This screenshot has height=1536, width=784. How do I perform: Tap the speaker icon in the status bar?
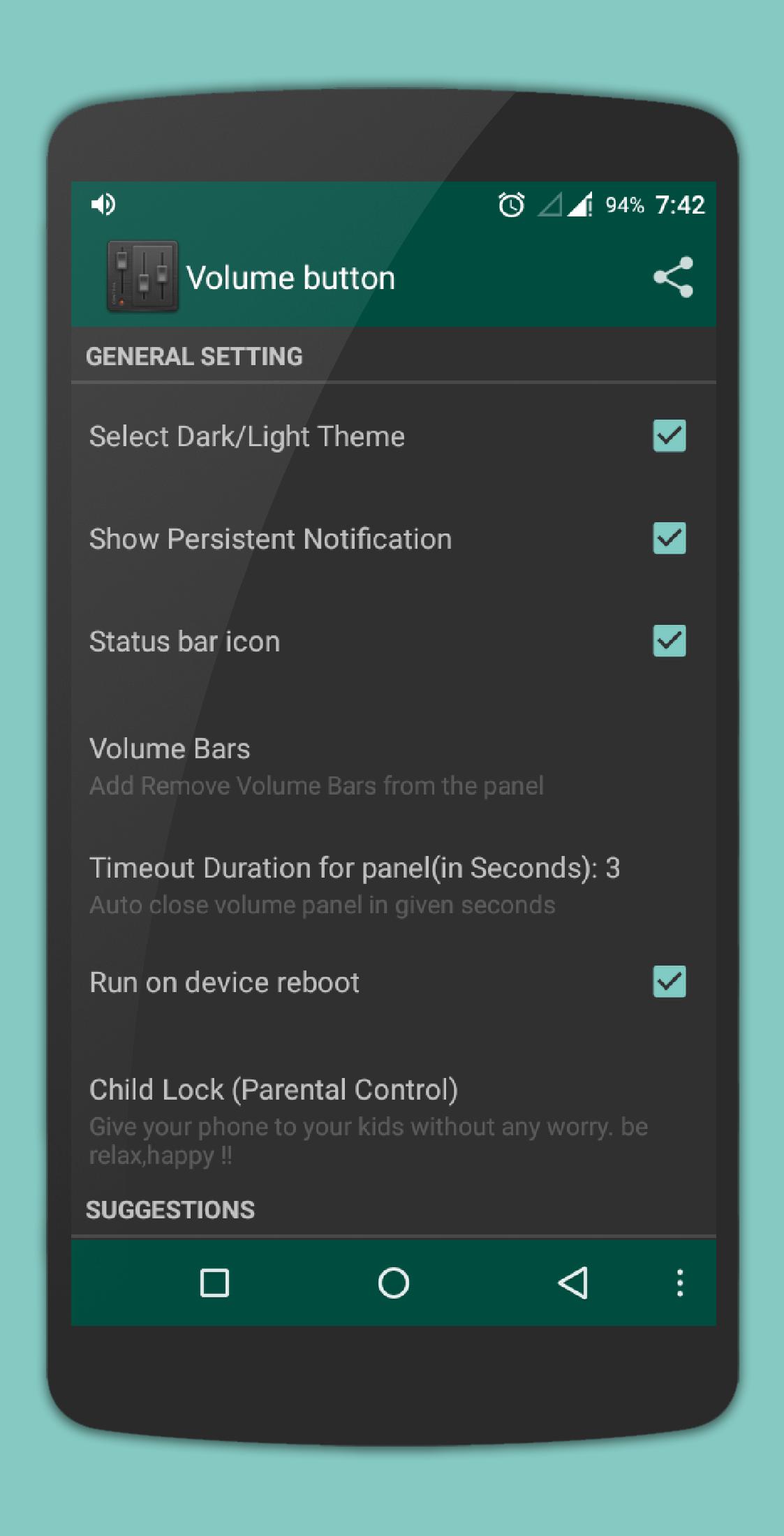(103, 205)
